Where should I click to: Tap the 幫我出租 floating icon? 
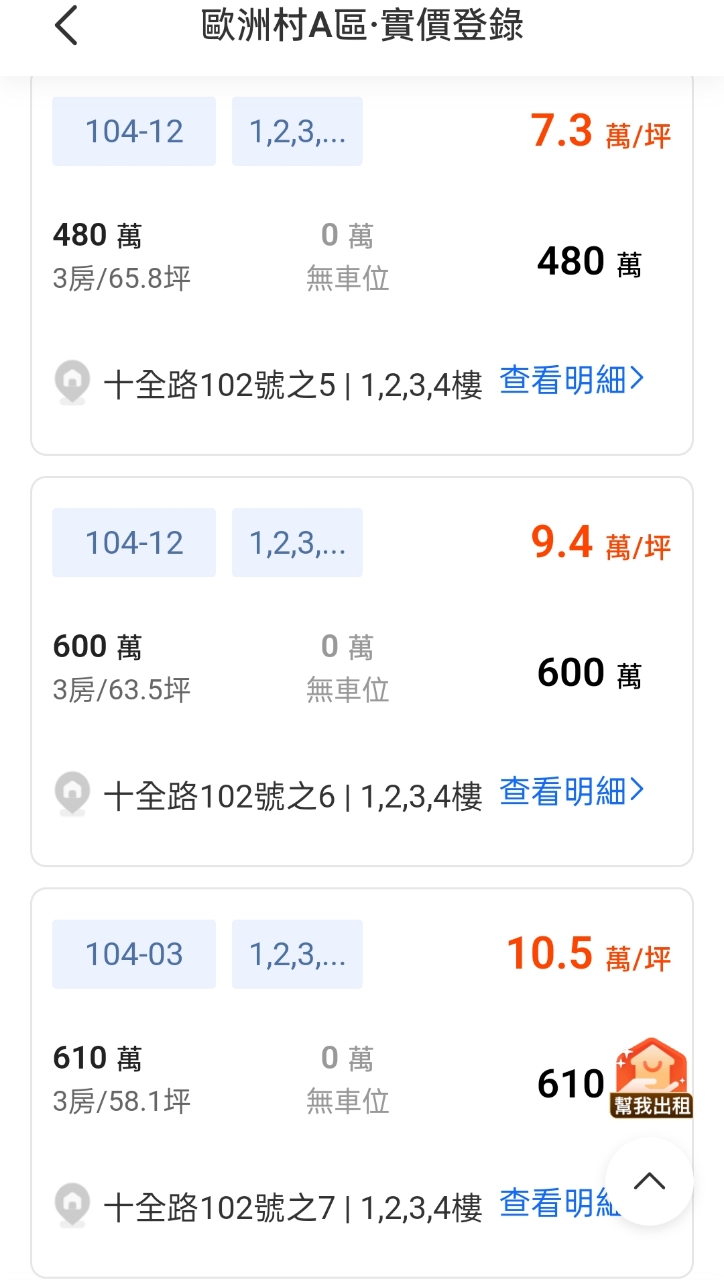click(651, 1078)
